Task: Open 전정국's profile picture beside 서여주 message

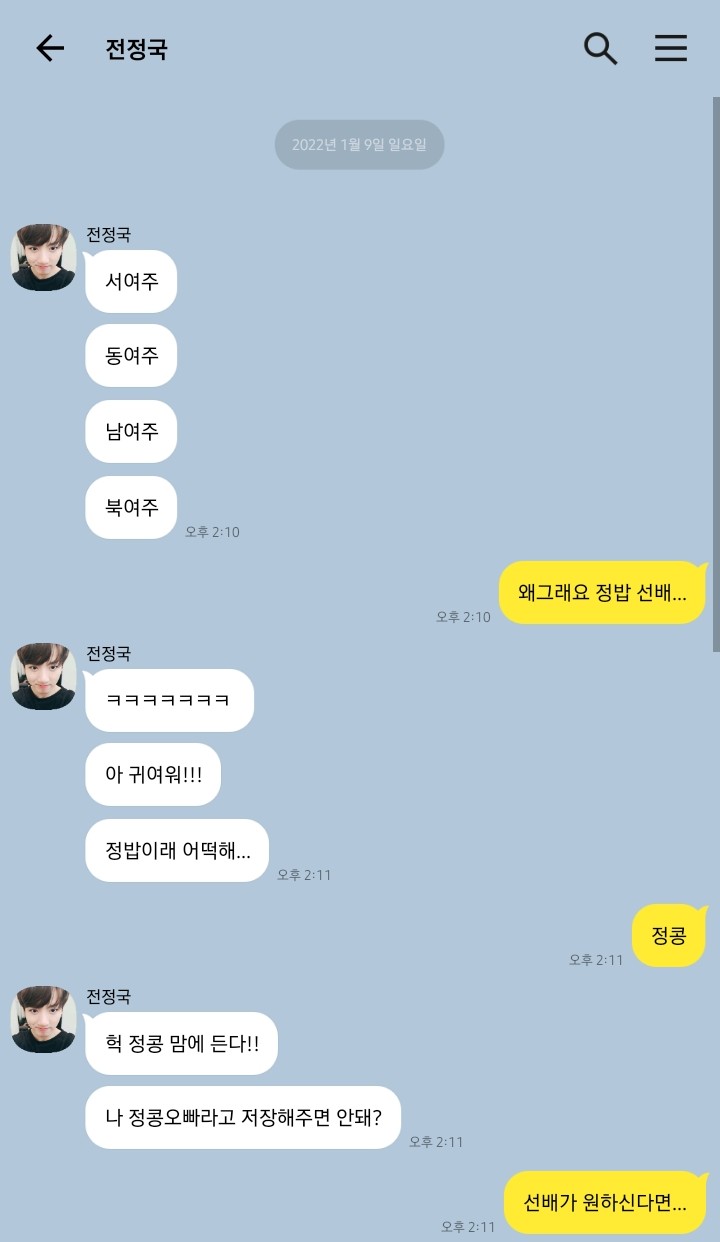Action: pyautogui.click(x=43, y=258)
